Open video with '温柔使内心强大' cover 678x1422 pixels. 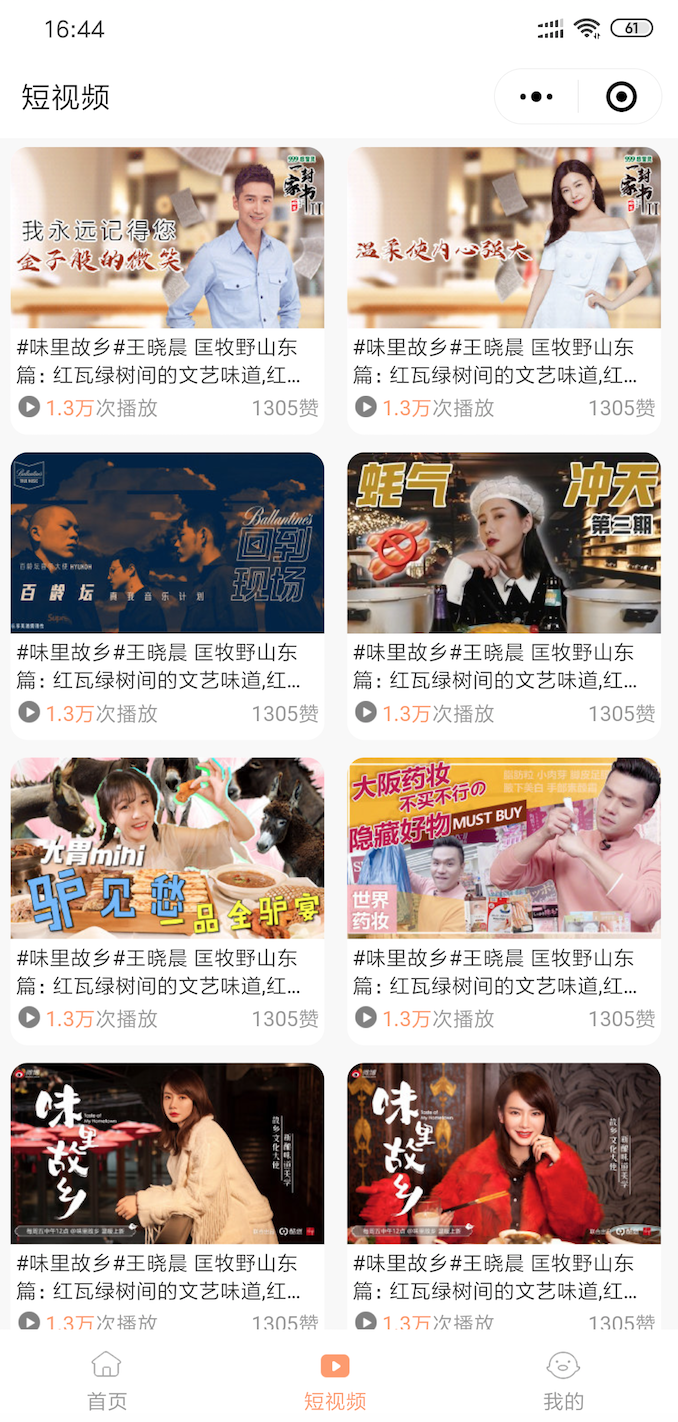click(x=504, y=238)
